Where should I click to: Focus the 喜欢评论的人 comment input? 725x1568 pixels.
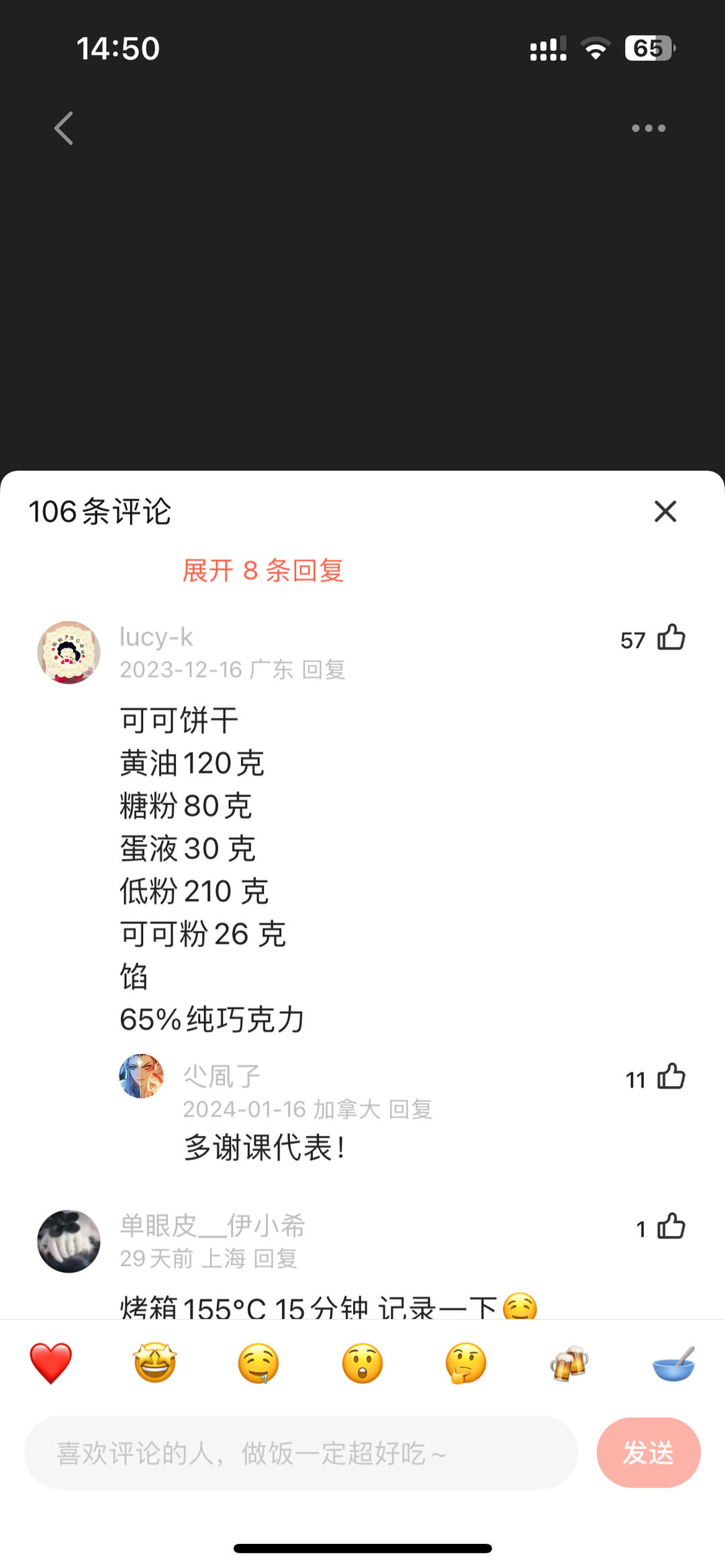[x=301, y=1453]
